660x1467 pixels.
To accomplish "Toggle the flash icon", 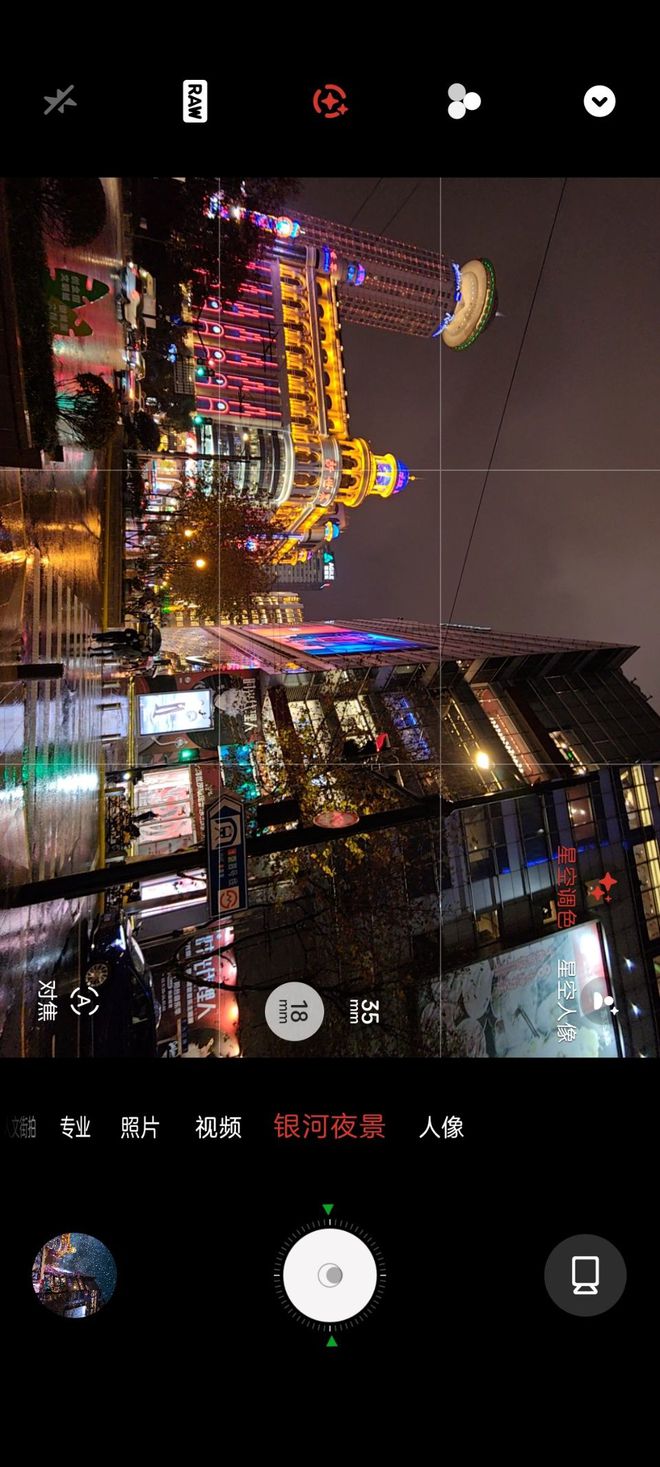I will 60,101.
